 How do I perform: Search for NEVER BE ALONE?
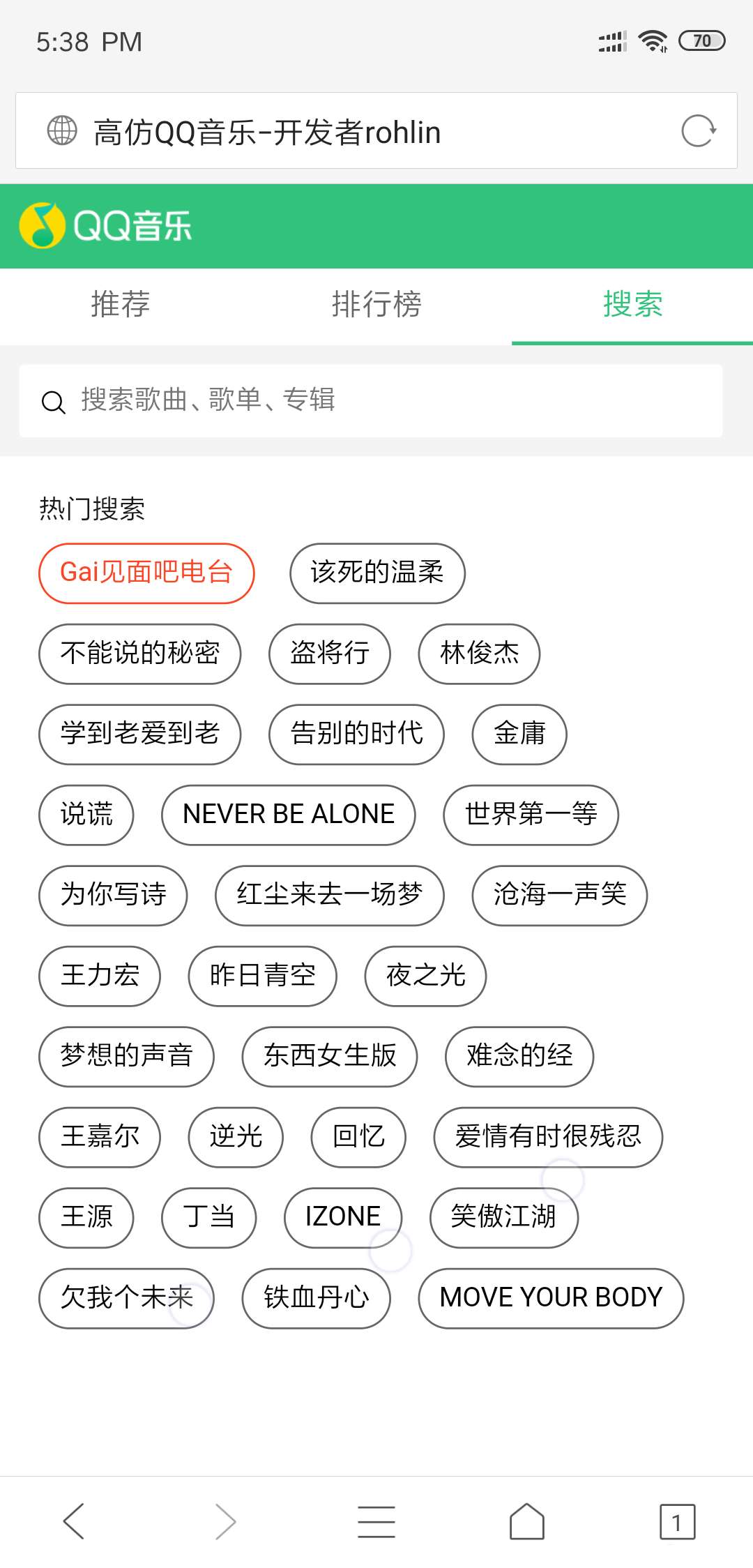tap(289, 815)
